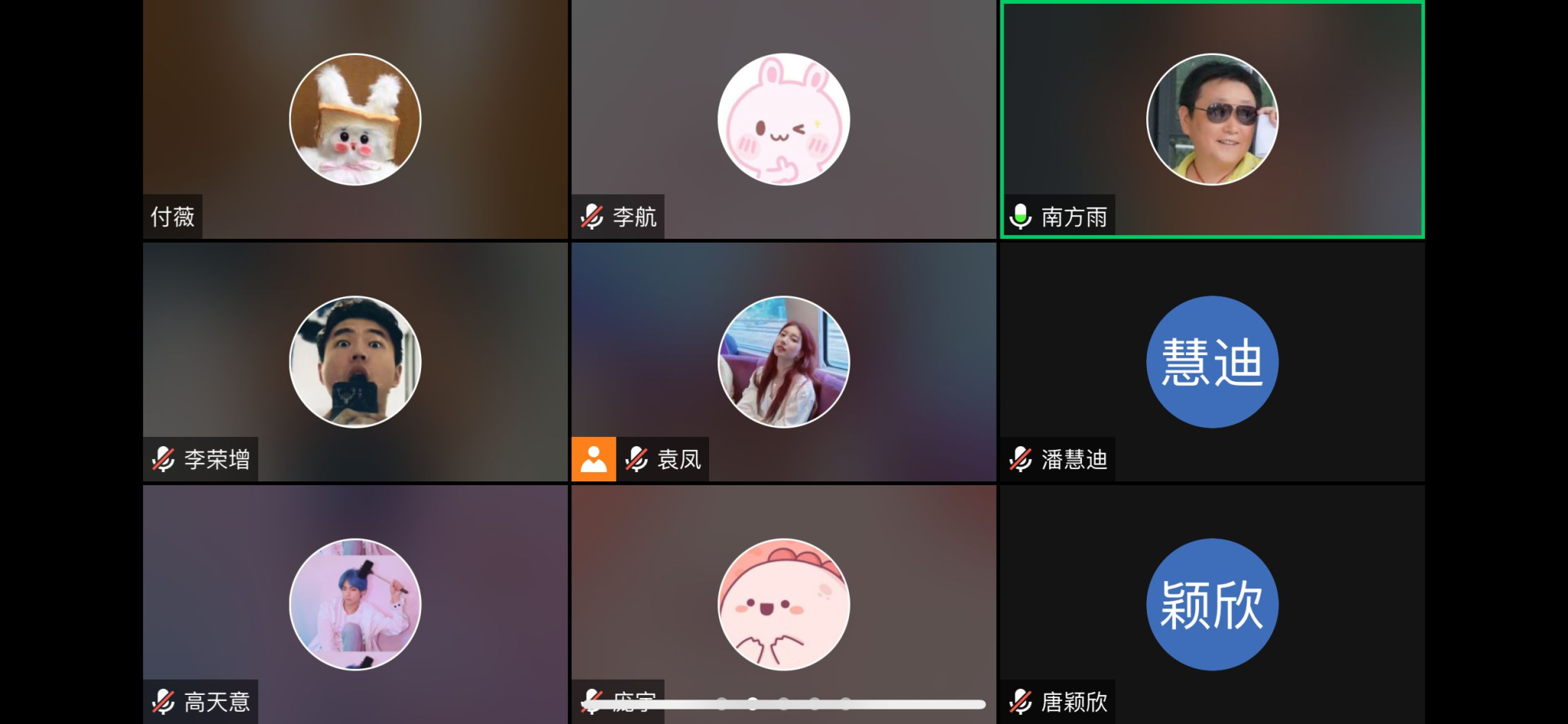Tap 唐颖欣's participant tile

[1212, 604]
